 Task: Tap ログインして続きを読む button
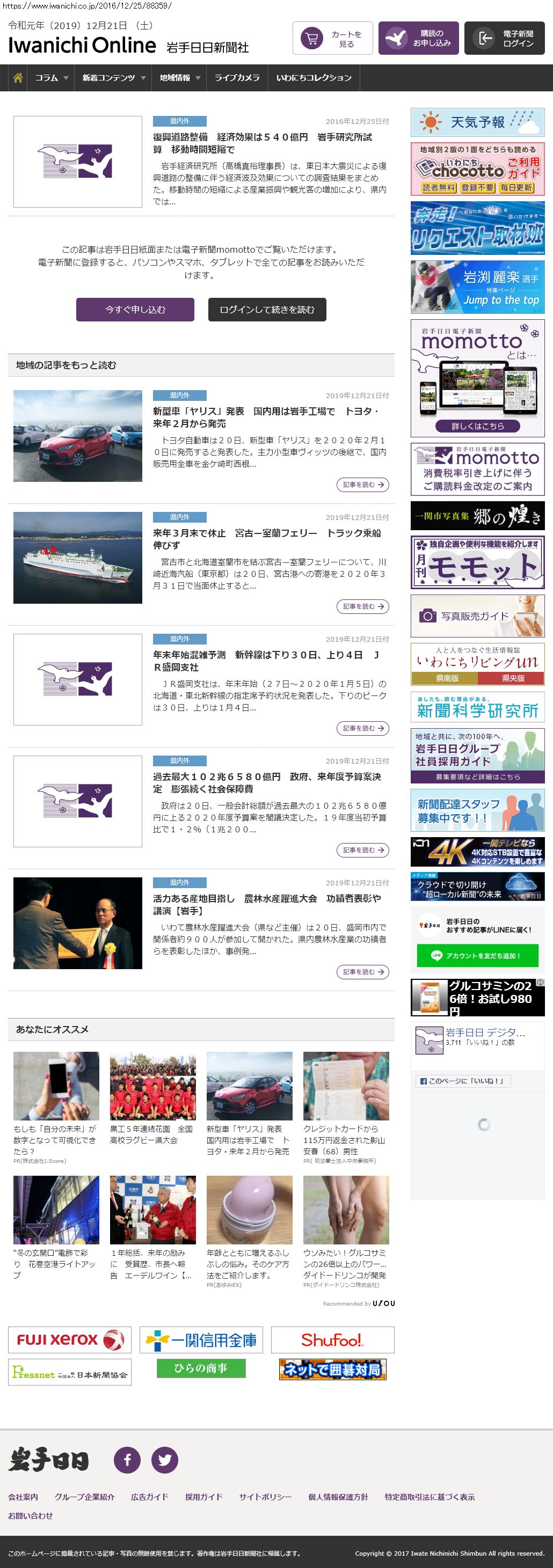(267, 309)
